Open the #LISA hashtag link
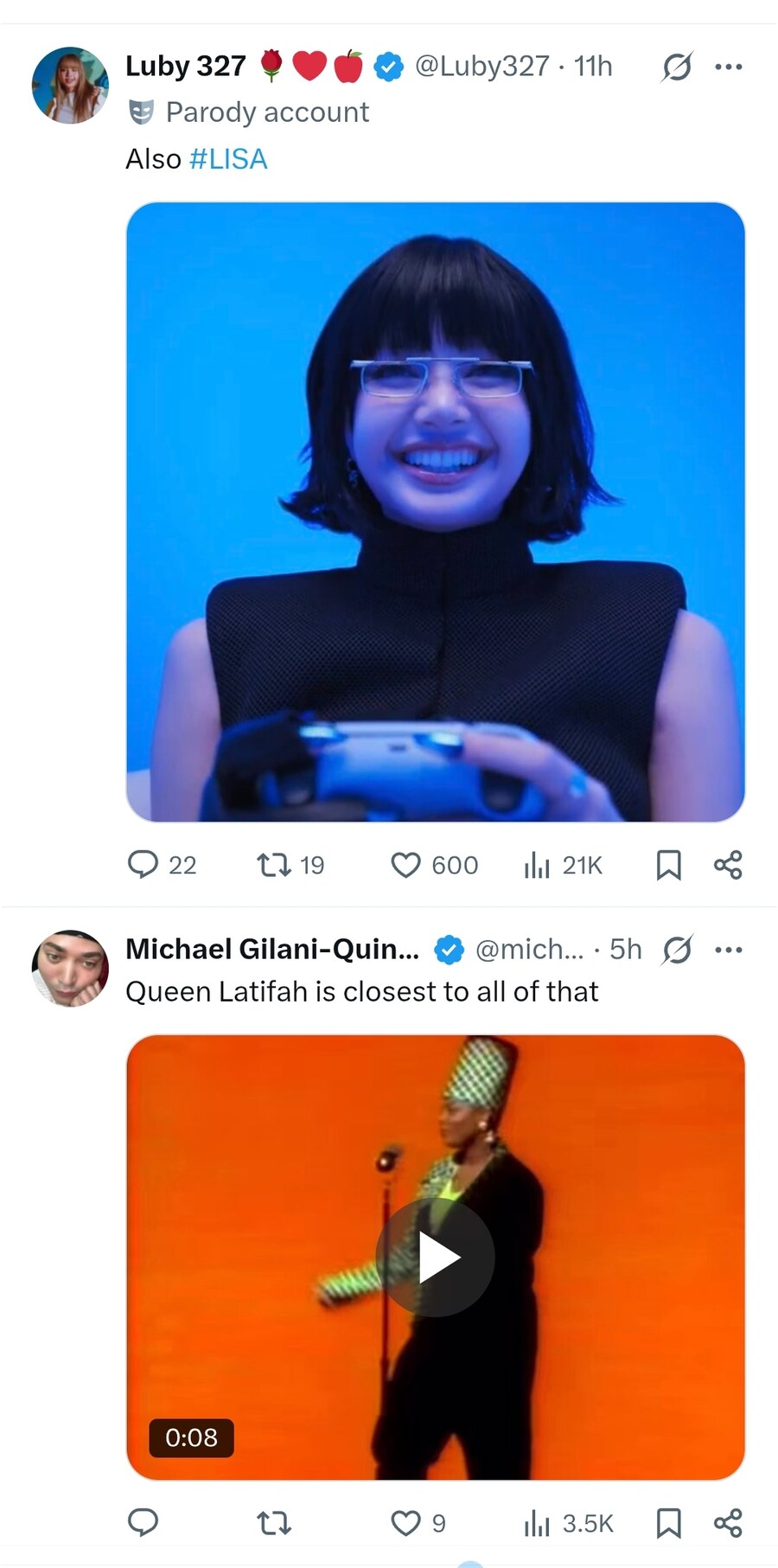 [228, 159]
